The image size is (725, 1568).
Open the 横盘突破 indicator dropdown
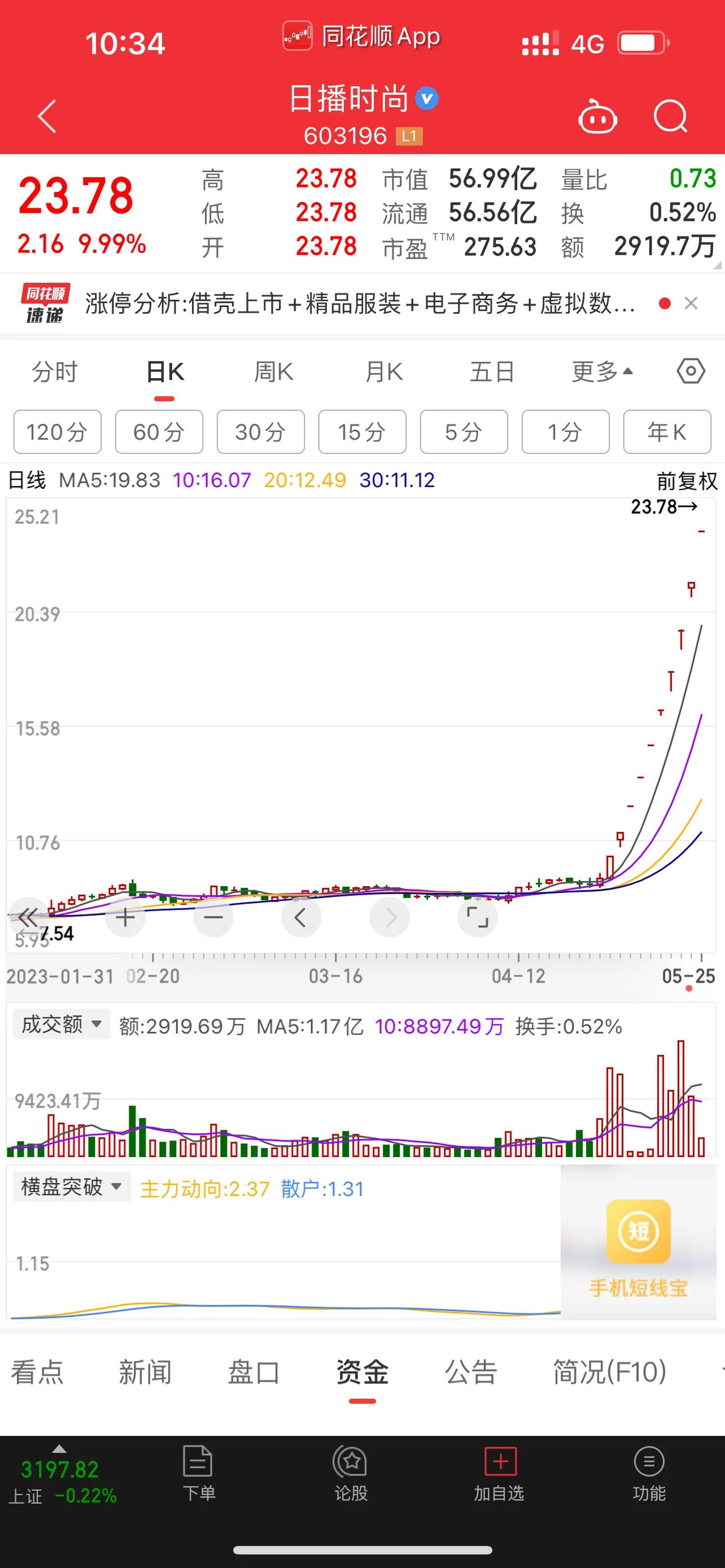click(x=72, y=1187)
